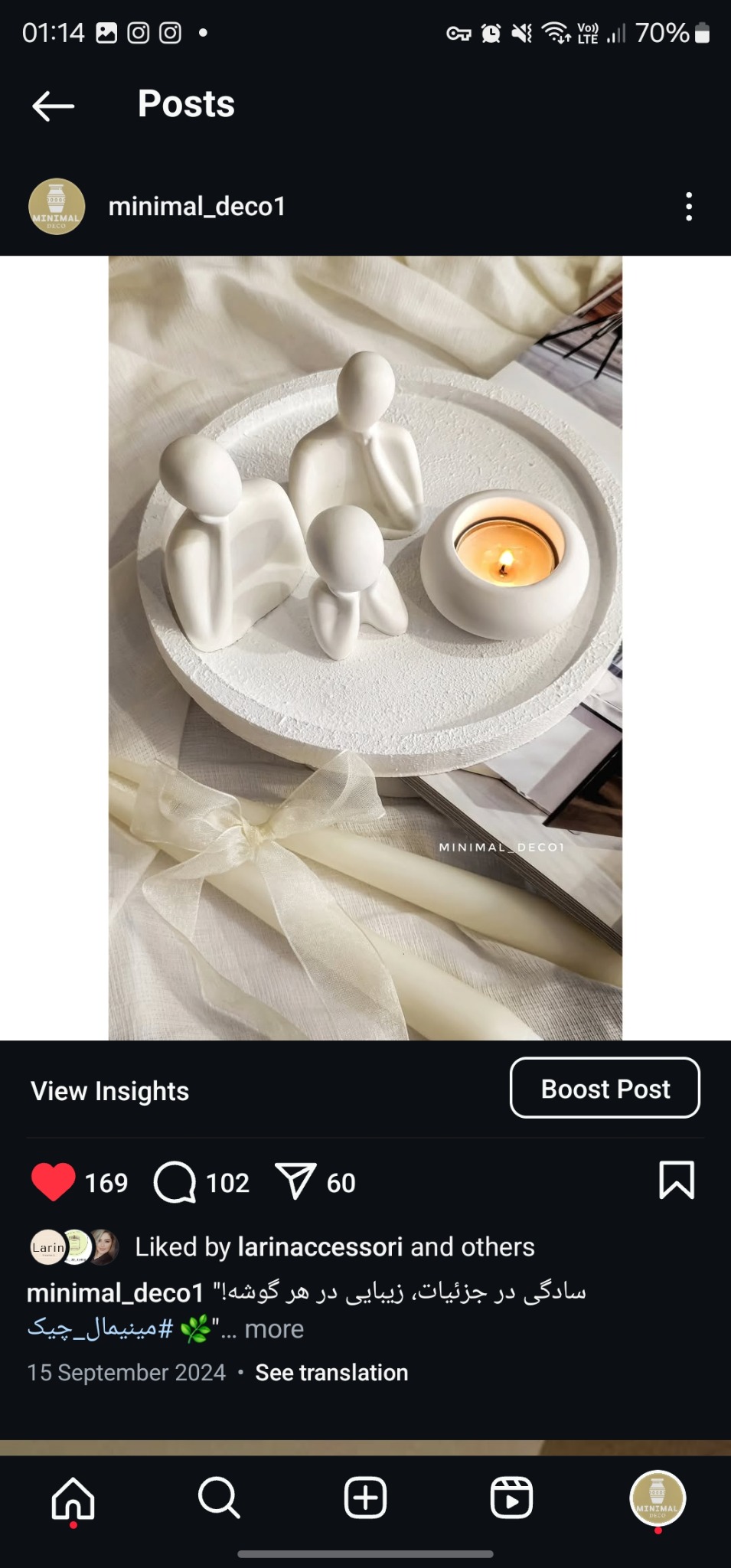The width and height of the screenshot is (731, 1568).
Task: Open larinaccessori's profile from the likes line
Action: (x=320, y=1247)
